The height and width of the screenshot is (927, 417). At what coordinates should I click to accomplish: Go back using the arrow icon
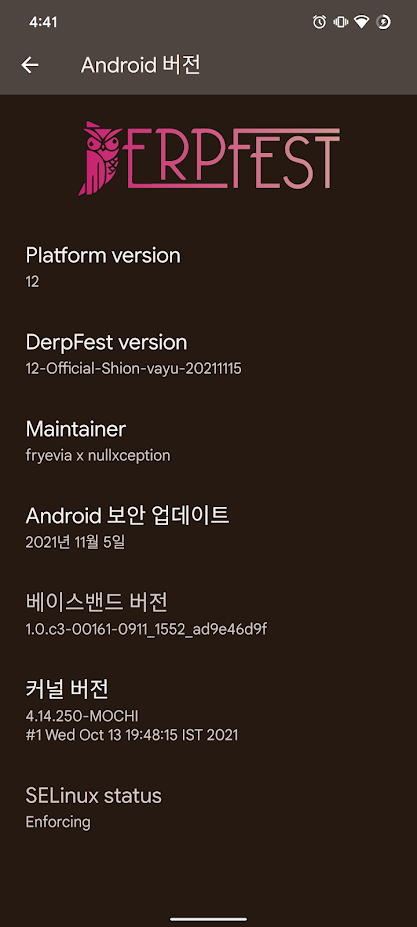30,65
